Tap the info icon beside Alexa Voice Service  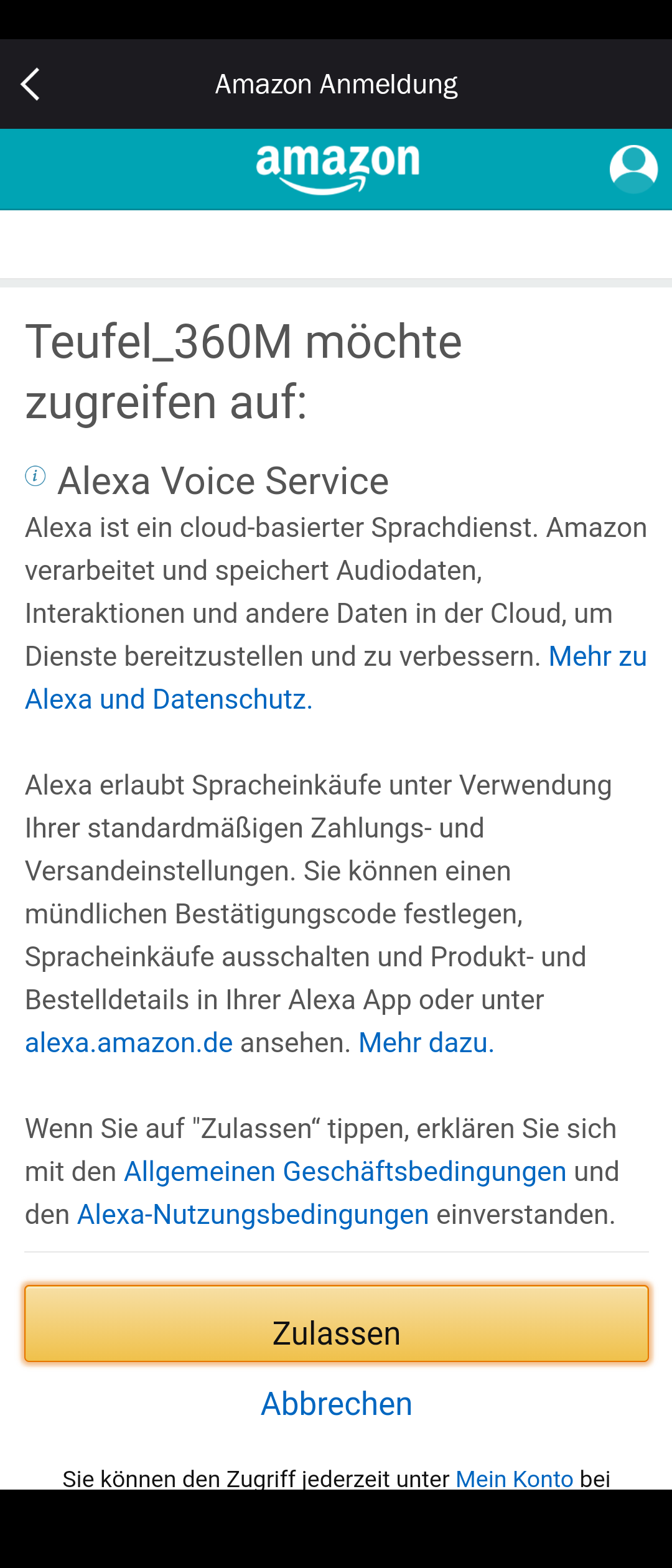(35, 476)
